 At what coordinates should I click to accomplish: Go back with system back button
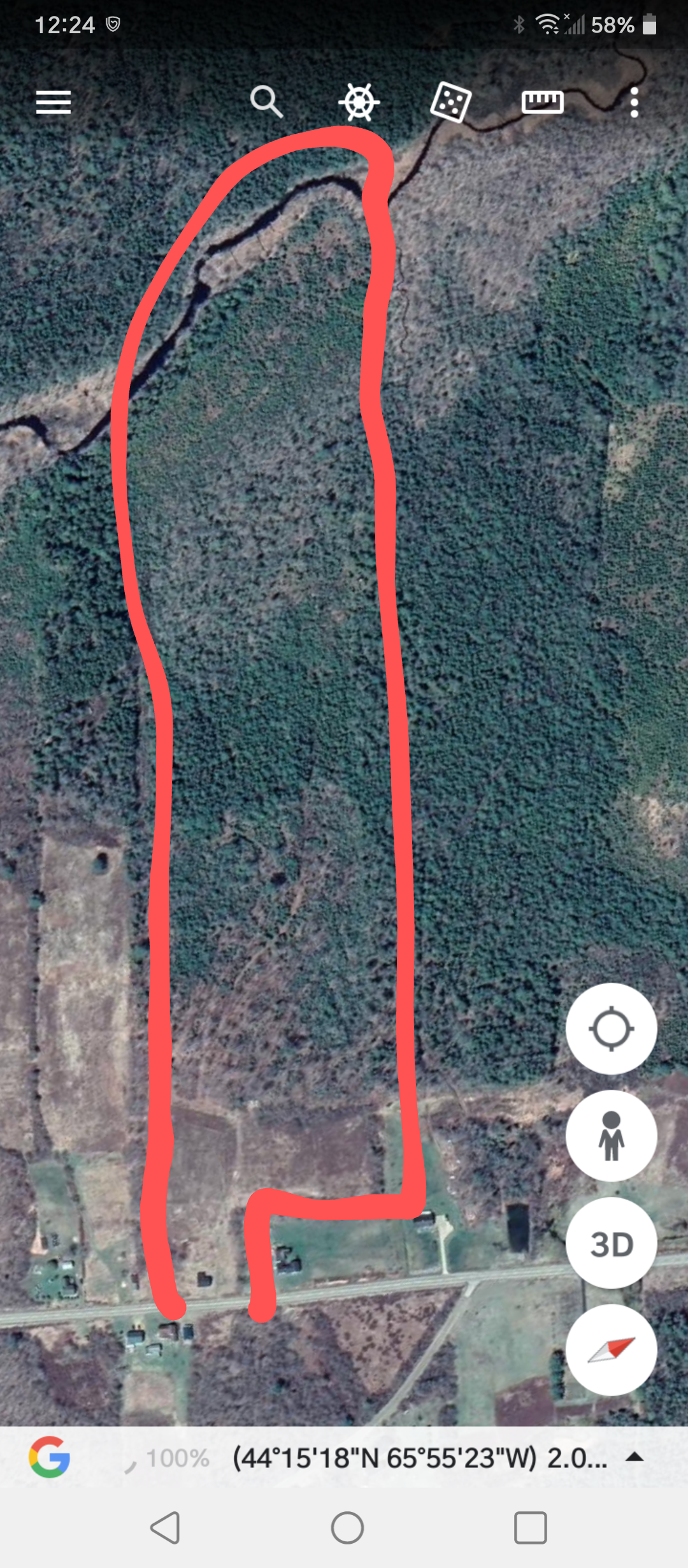(x=165, y=1527)
